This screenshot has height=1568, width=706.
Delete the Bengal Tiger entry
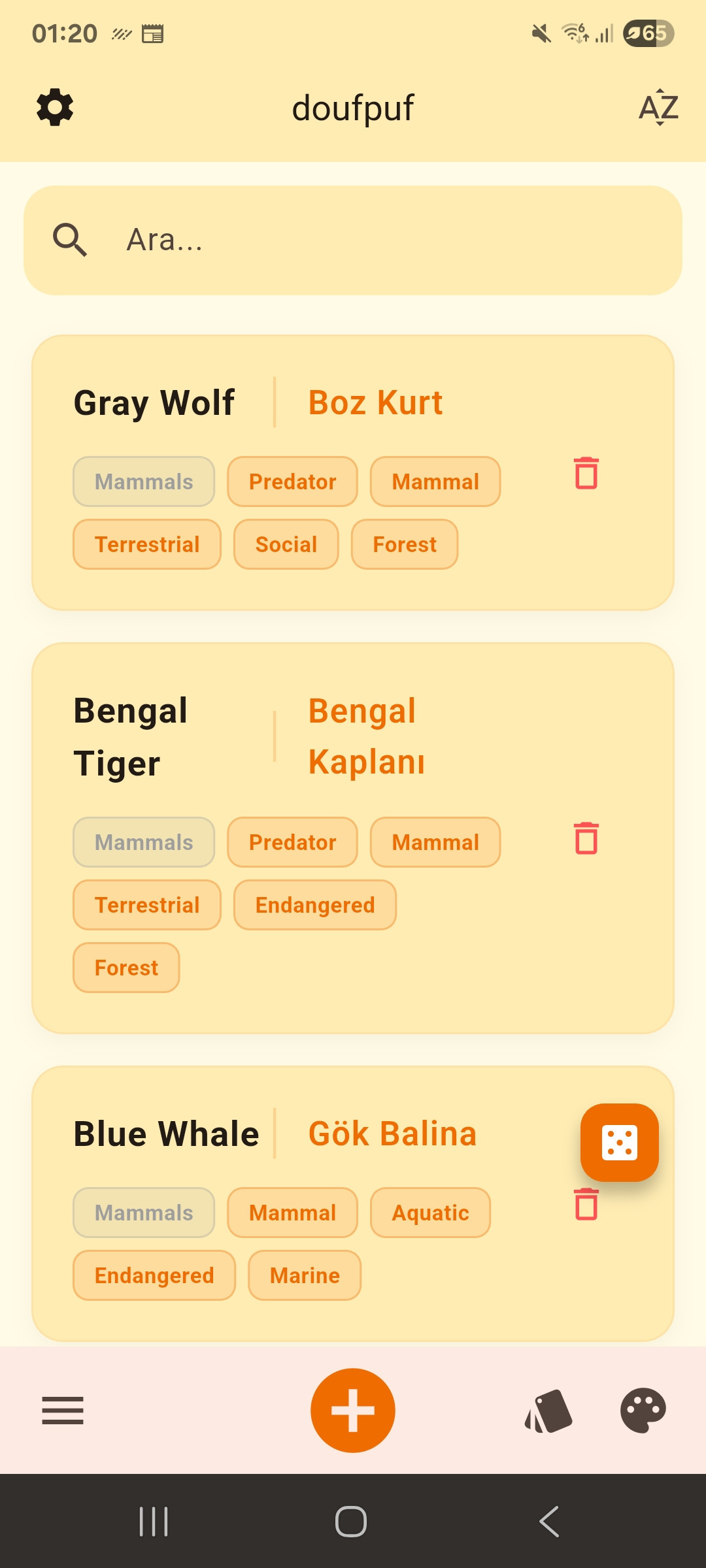tap(586, 838)
